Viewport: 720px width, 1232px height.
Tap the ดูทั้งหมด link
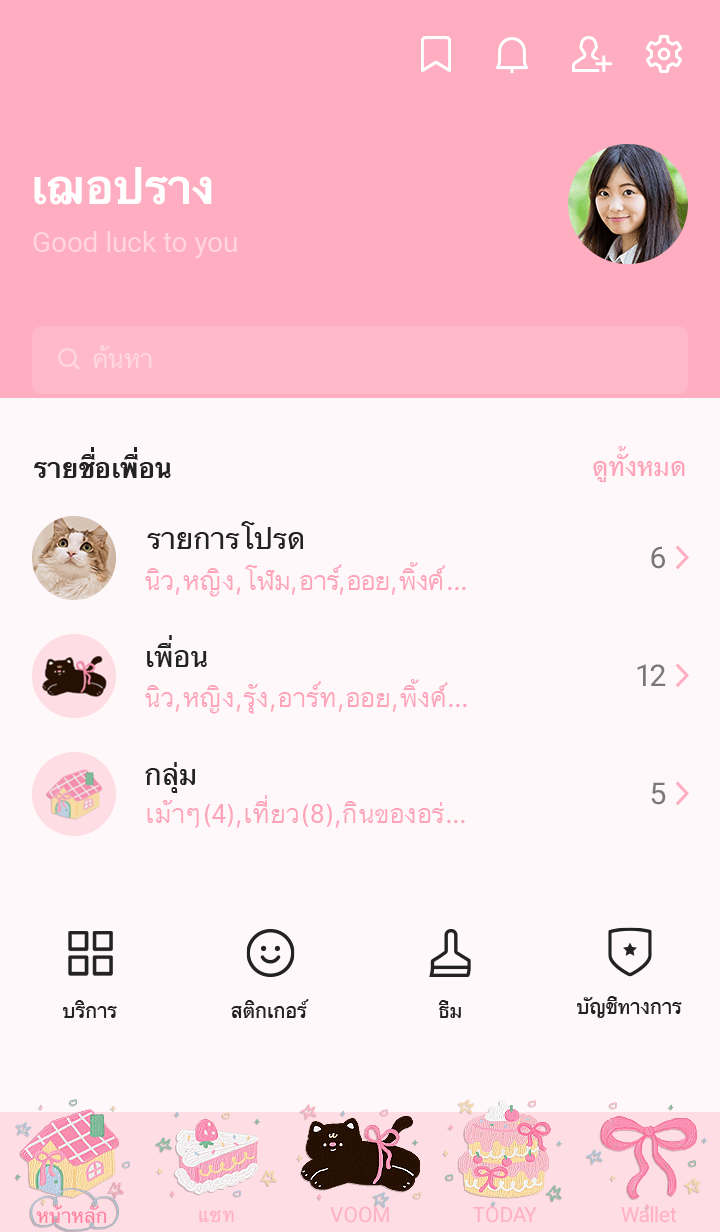click(x=638, y=468)
